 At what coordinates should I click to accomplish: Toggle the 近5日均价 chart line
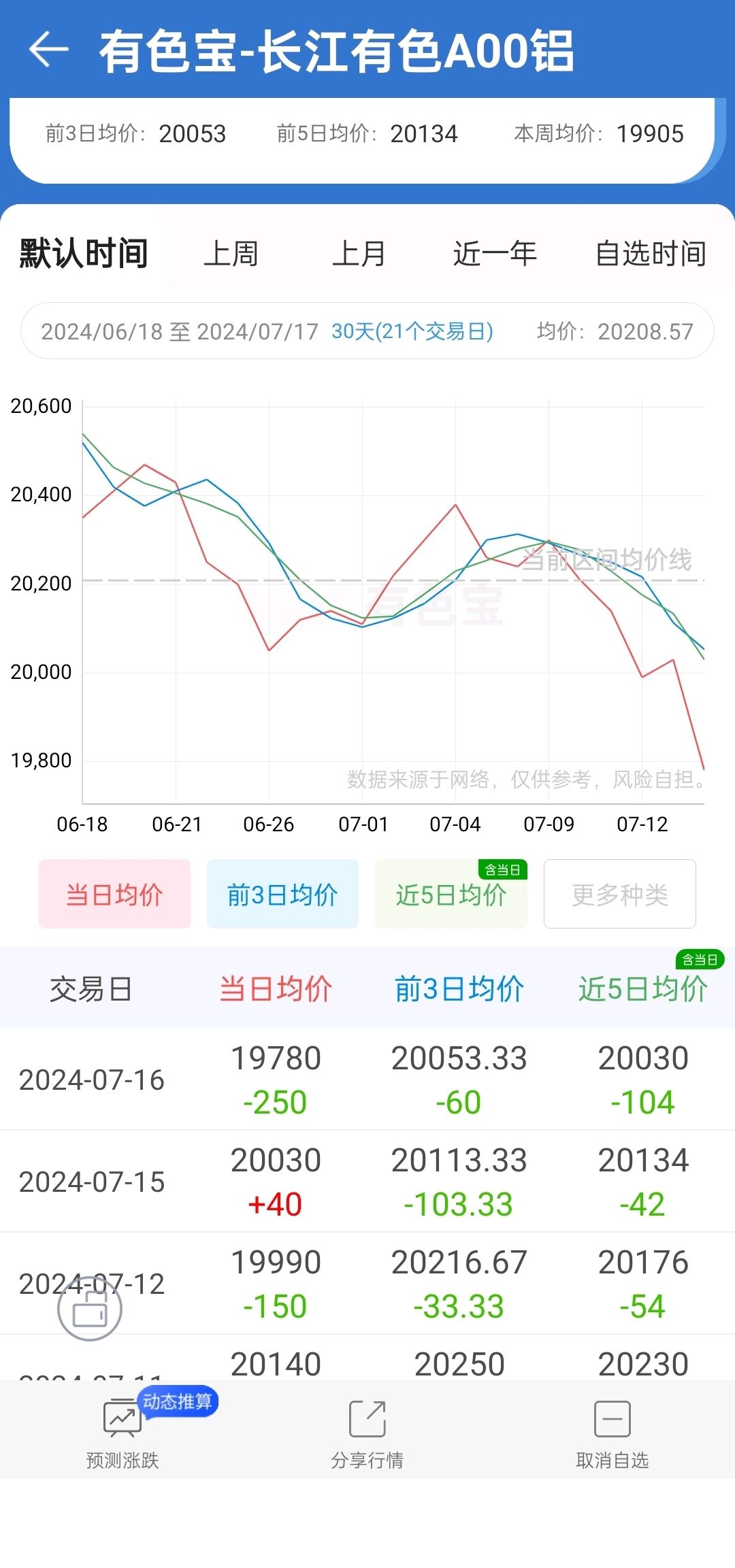451,894
